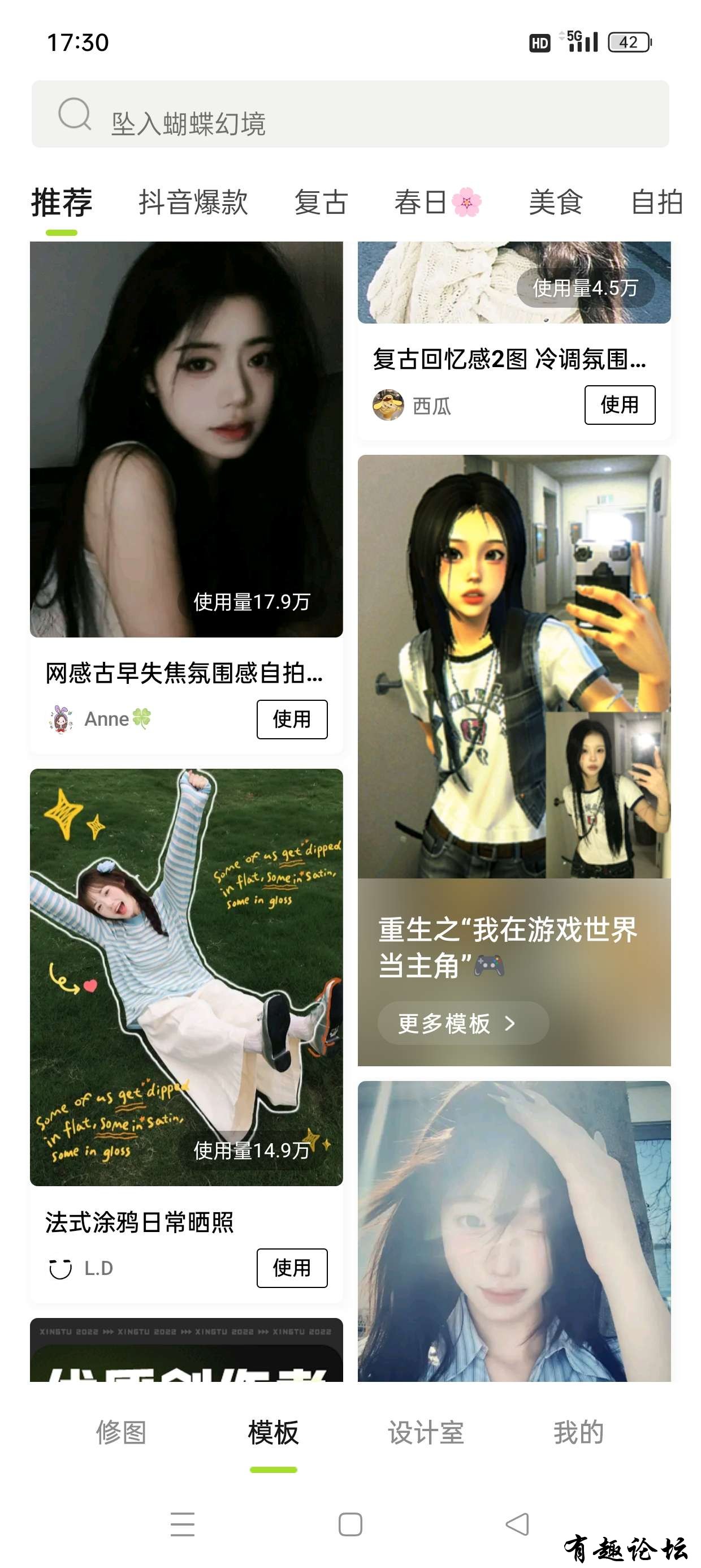The image size is (701, 1568).
Task: Open the 美食 tab
Action: [x=556, y=202]
